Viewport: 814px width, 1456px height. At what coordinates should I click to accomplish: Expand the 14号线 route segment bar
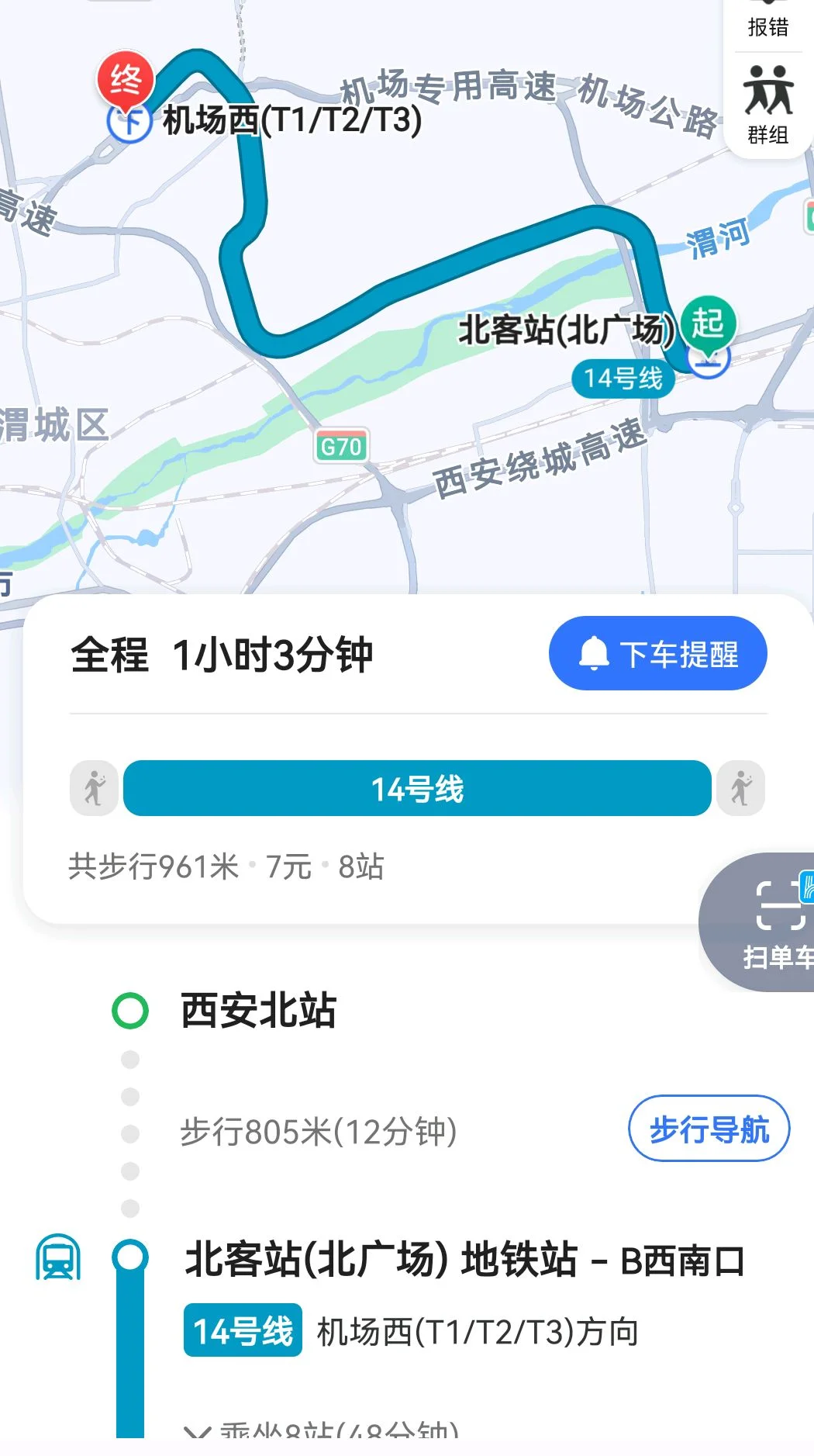416,787
